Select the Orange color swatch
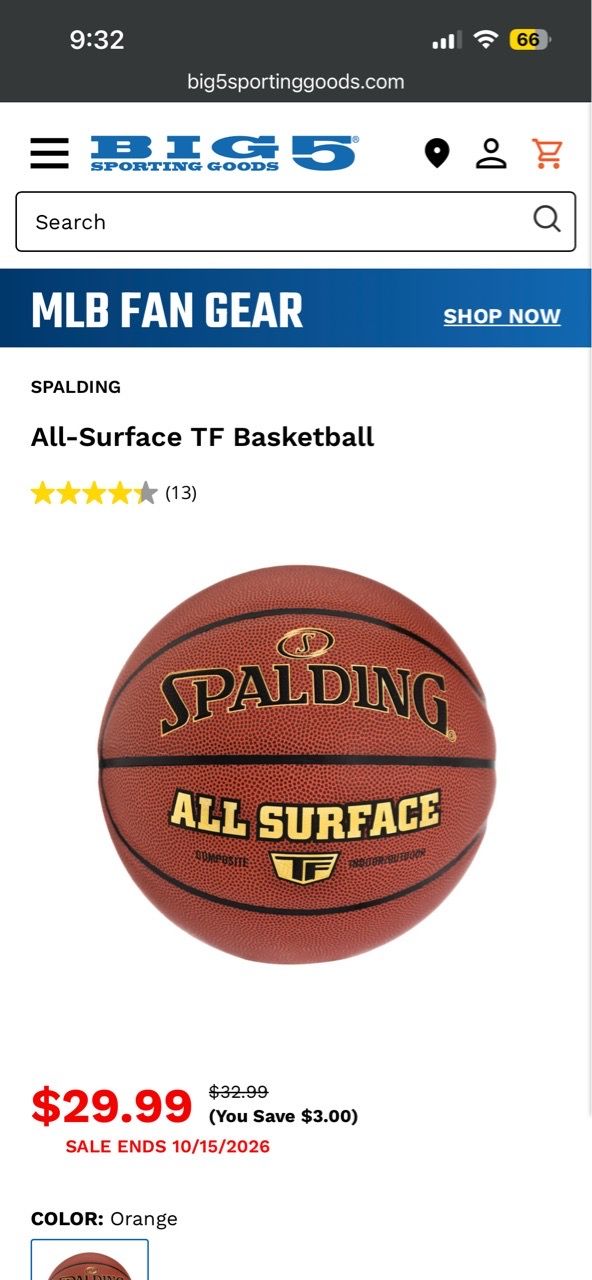 (x=90, y=1260)
